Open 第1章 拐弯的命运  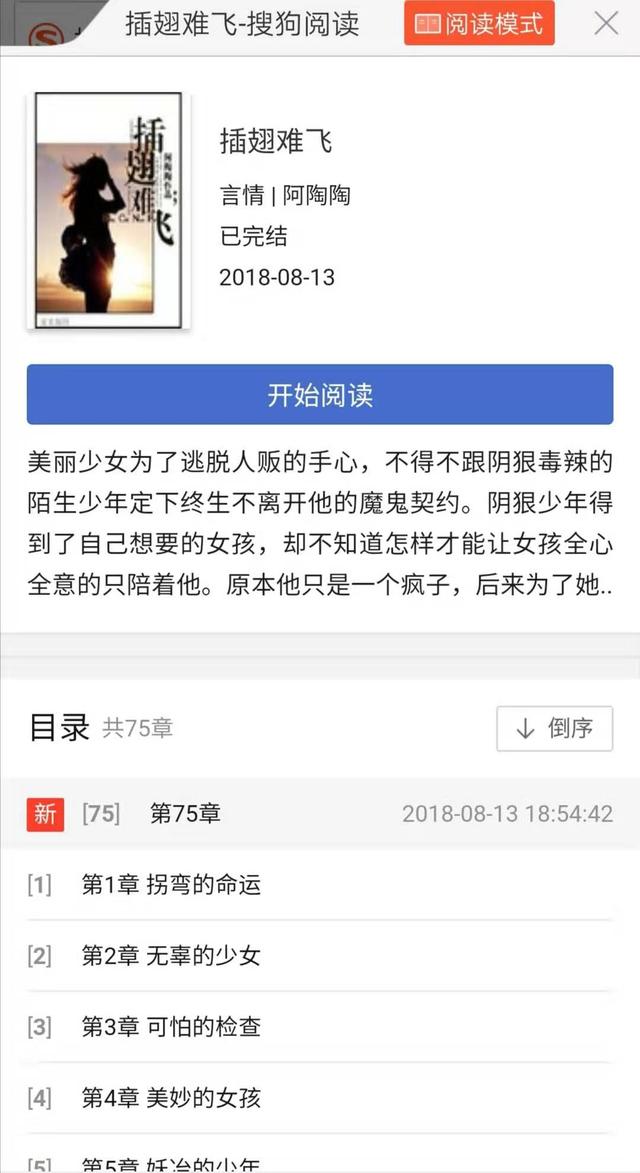pyautogui.click(x=171, y=884)
